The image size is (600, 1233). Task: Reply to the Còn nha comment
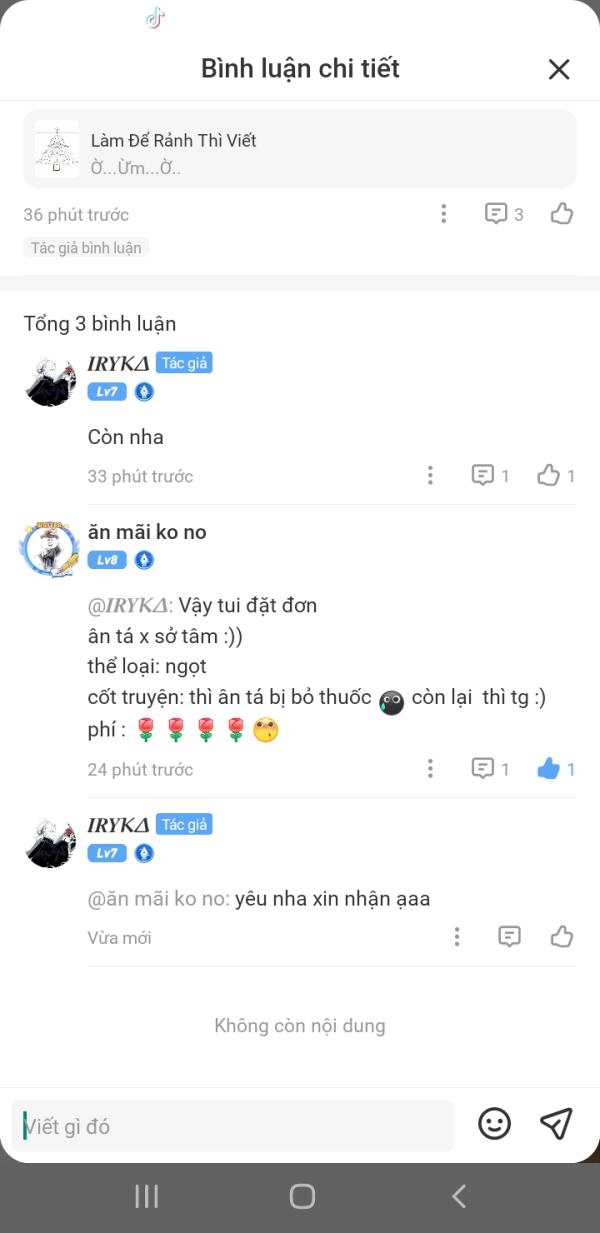click(x=489, y=476)
